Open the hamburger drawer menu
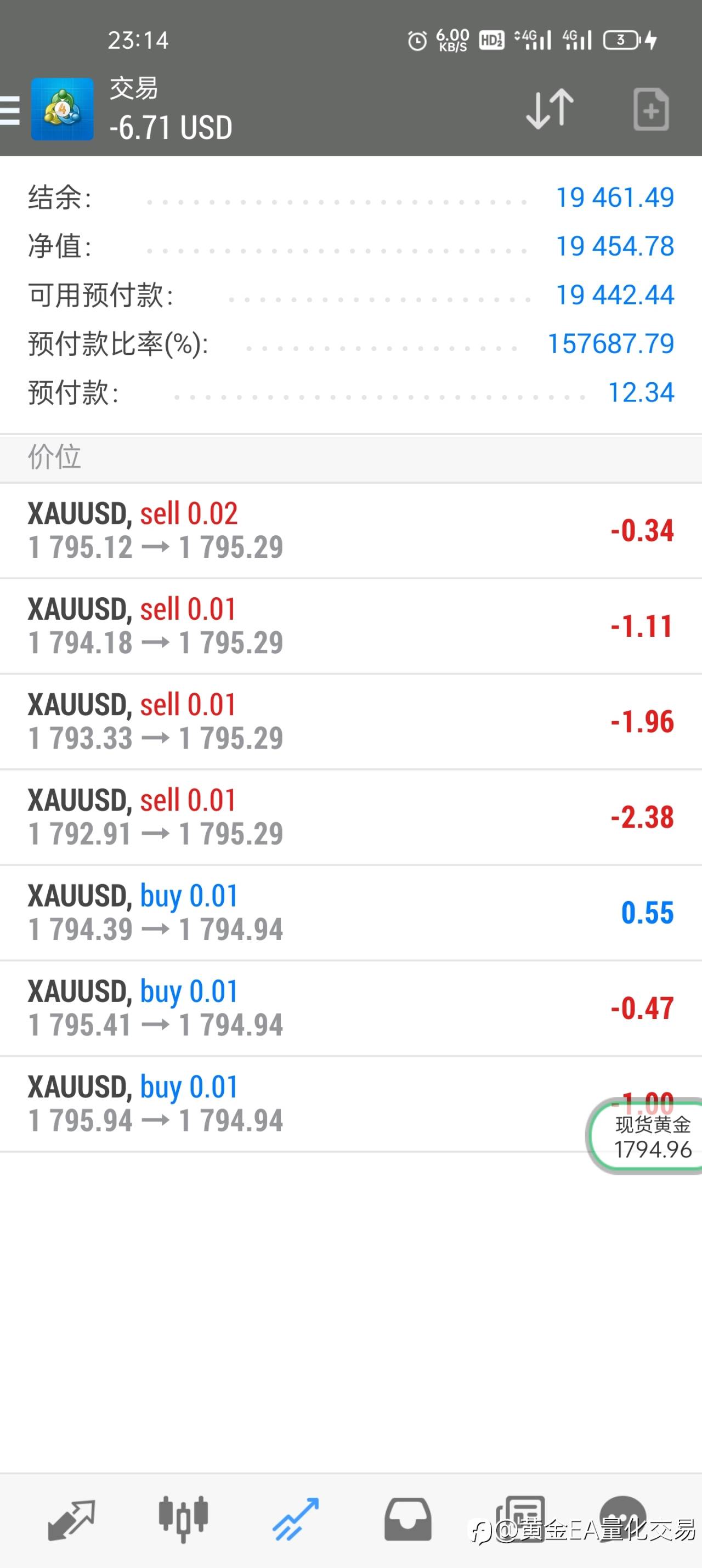Image resolution: width=702 pixels, height=1568 pixels. (x=10, y=110)
